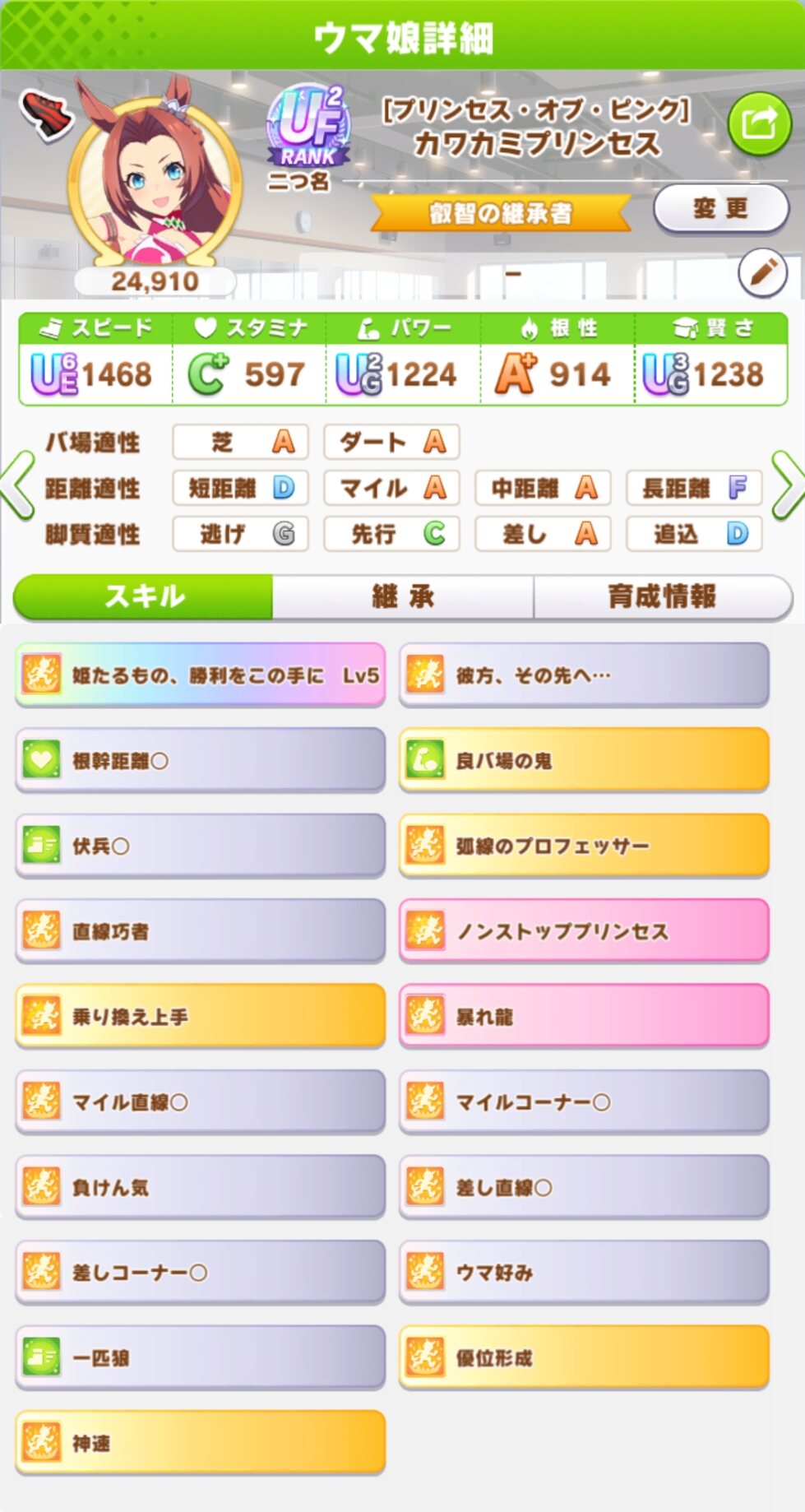
Task: Switch to the スキル tab
Action: click(x=143, y=596)
